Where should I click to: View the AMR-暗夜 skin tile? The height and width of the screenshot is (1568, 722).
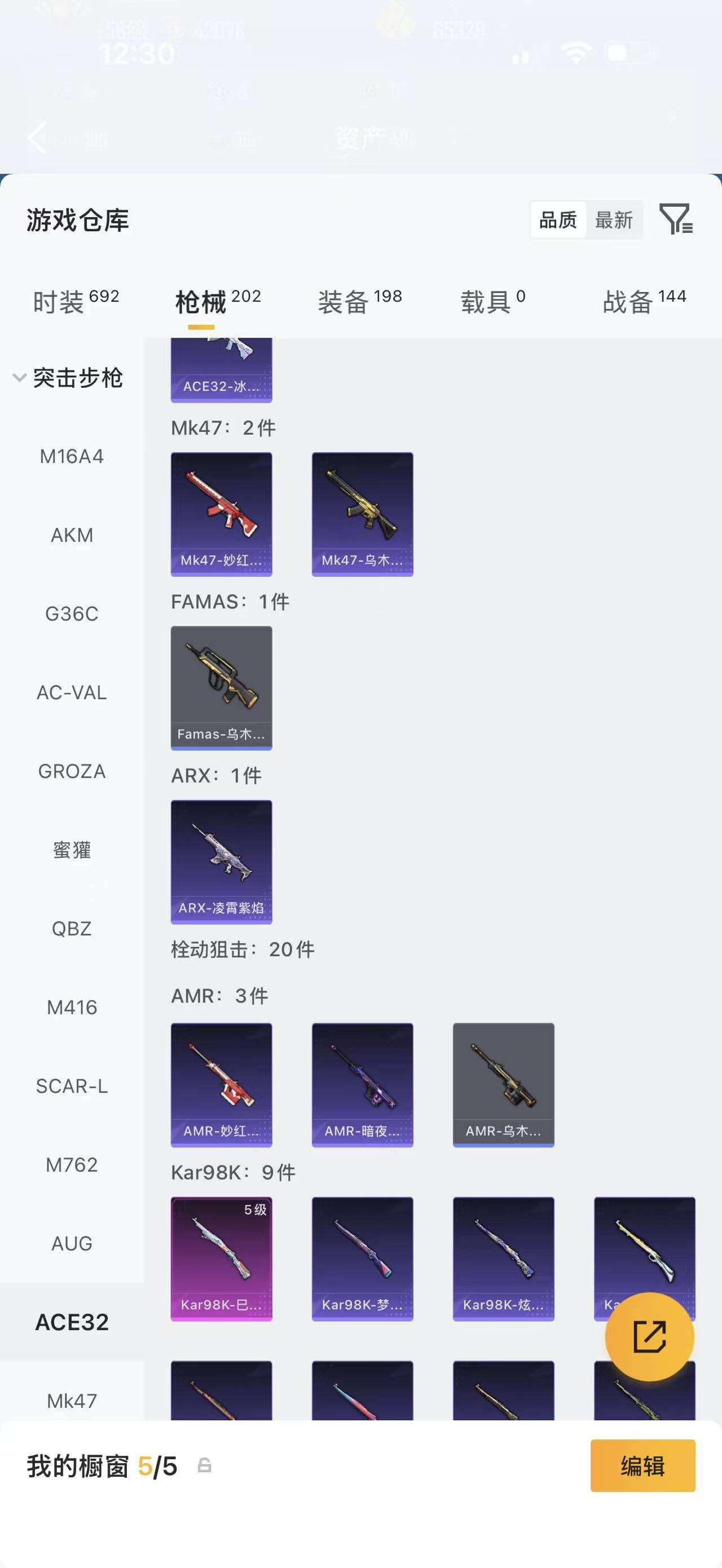coord(362,1084)
